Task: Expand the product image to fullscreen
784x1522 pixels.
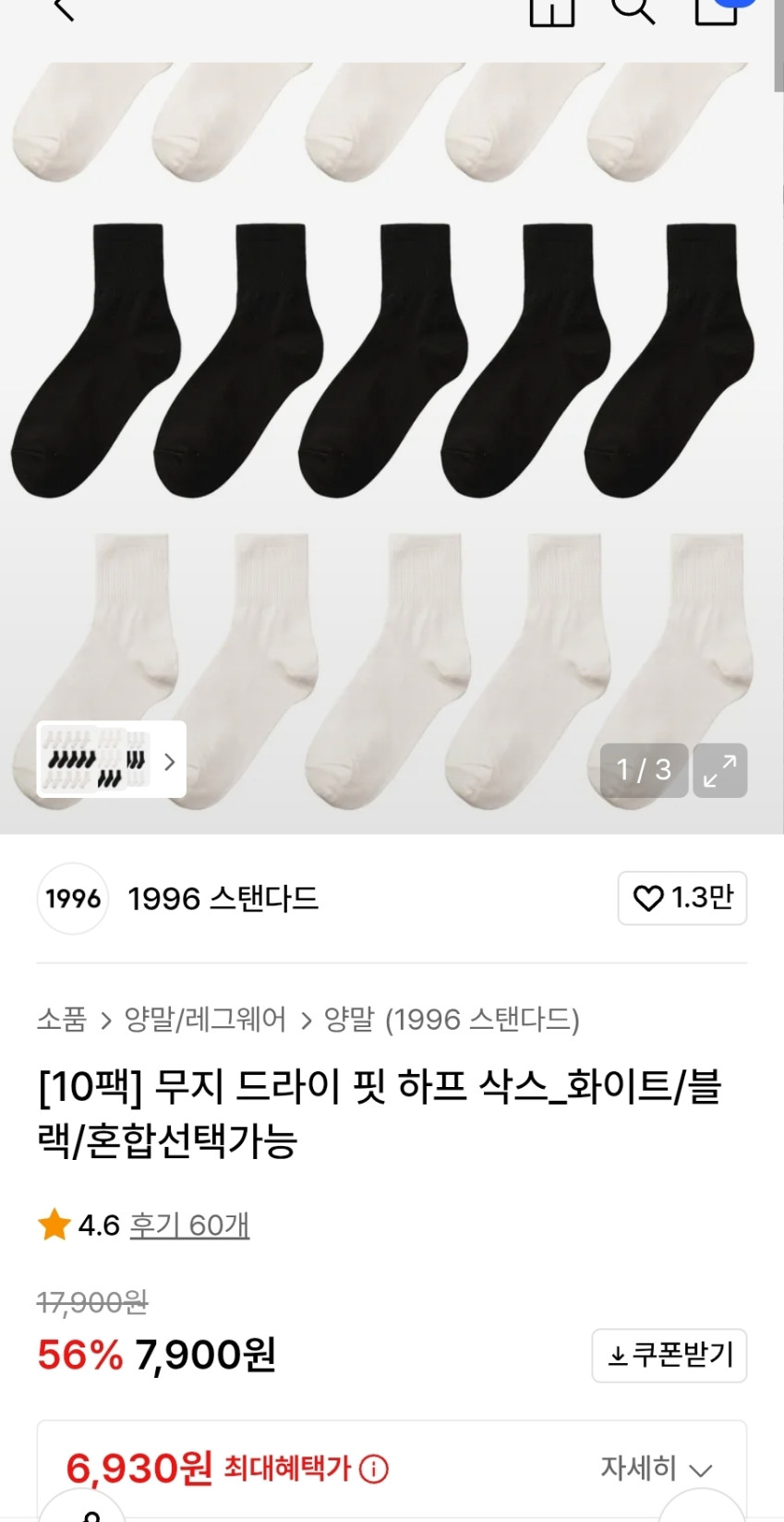Action: tap(719, 770)
